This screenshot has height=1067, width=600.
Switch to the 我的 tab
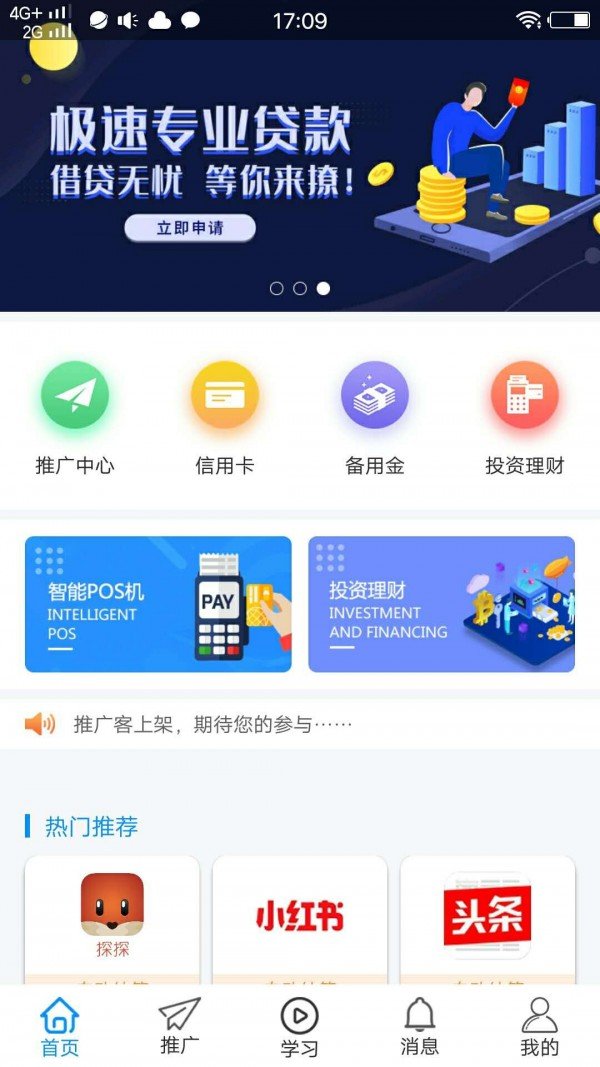(540, 1027)
